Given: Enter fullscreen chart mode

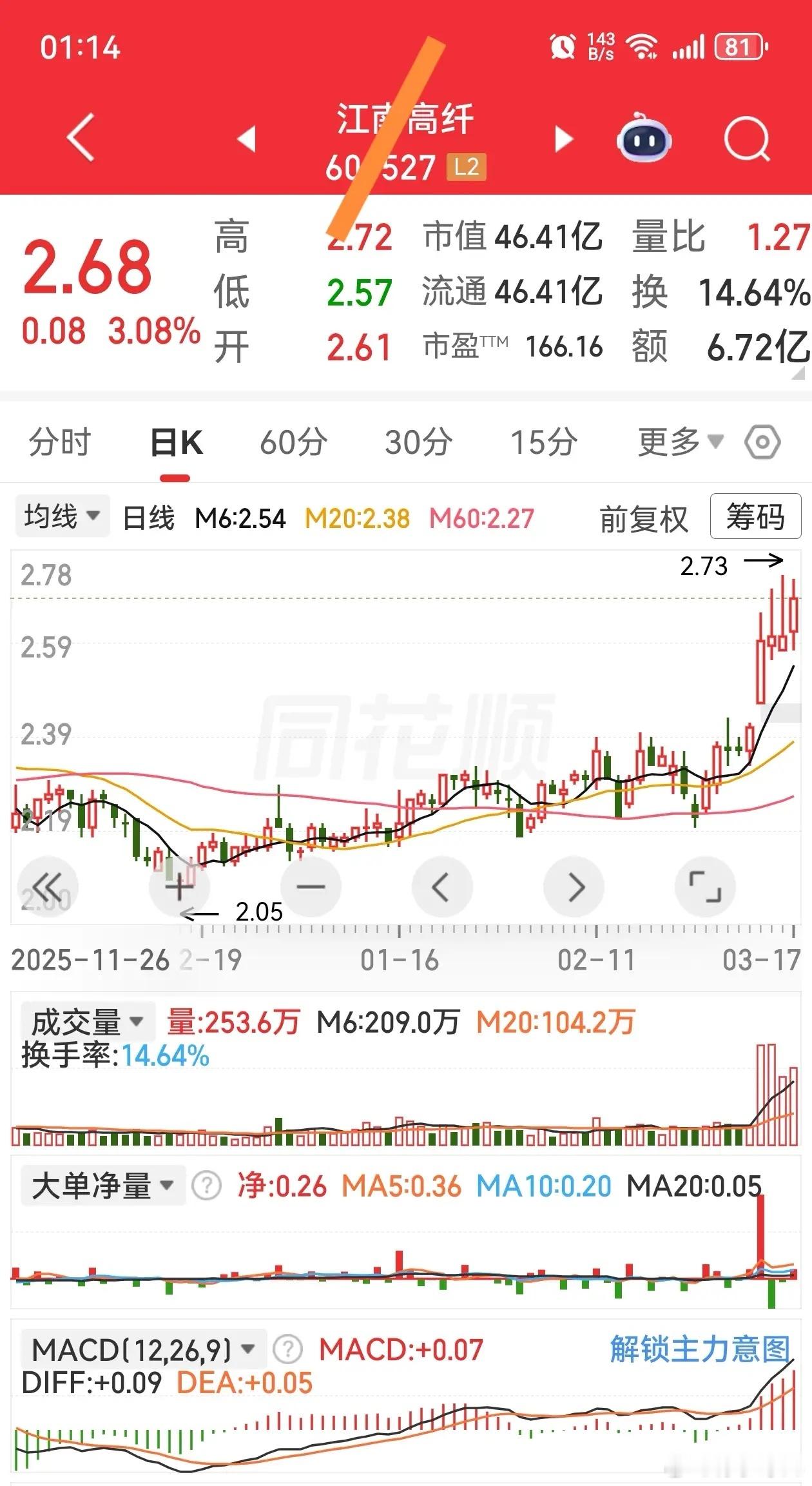Looking at the screenshot, I should tap(706, 886).
